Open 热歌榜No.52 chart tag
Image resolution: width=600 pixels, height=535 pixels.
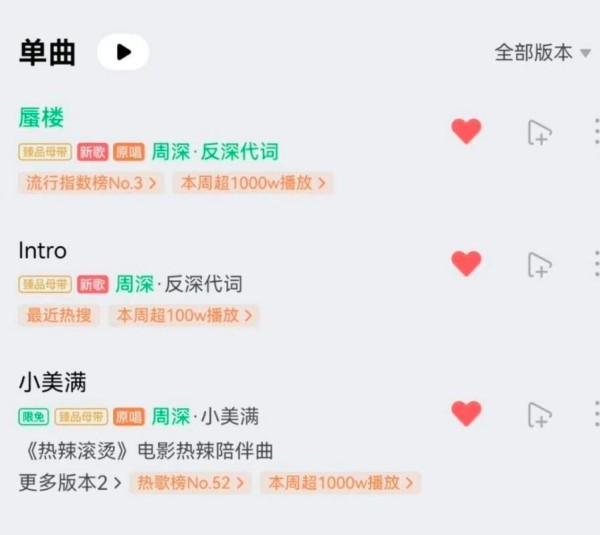(x=190, y=483)
